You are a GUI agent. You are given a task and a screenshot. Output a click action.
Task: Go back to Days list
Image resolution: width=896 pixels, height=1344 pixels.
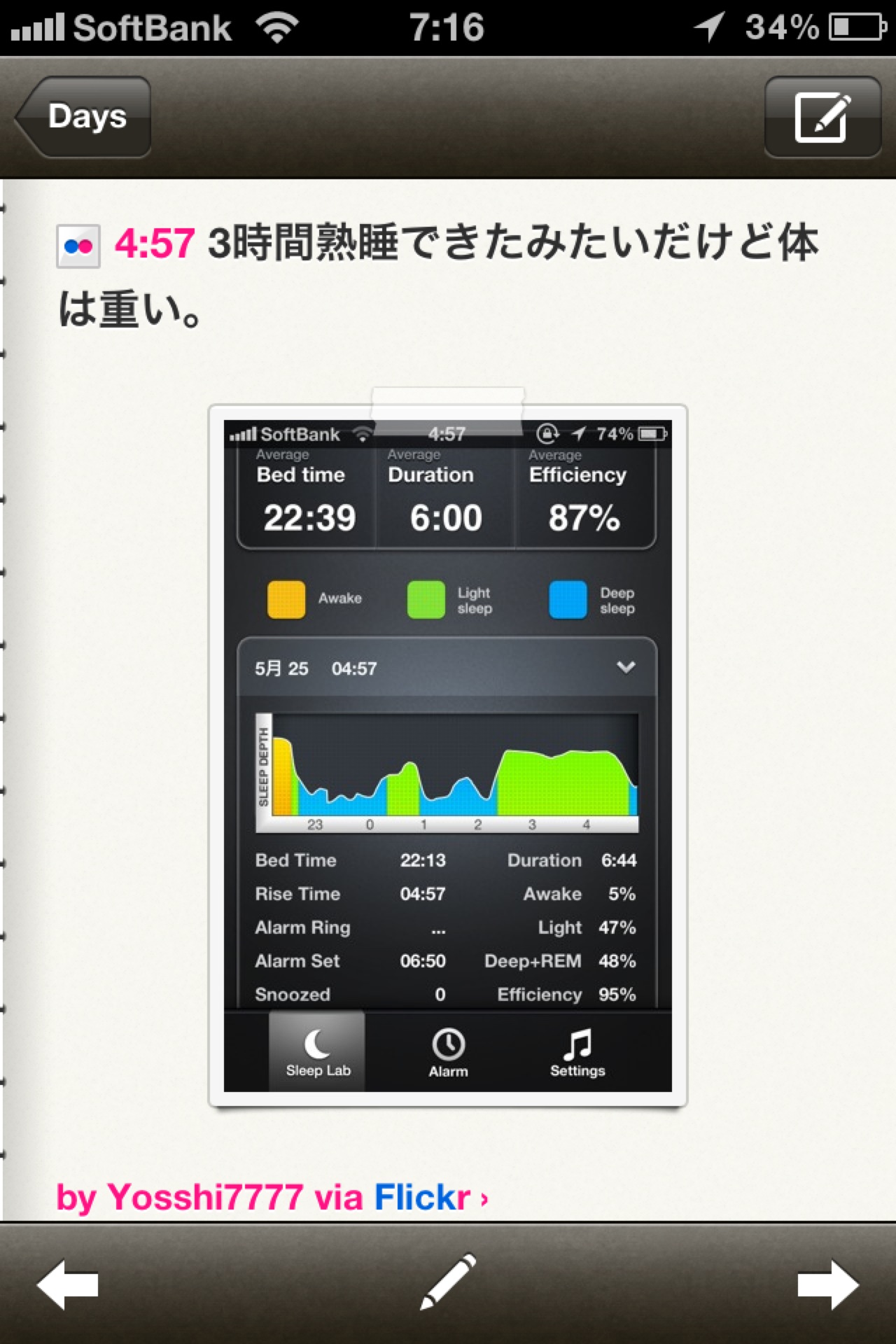(x=84, y=117)
